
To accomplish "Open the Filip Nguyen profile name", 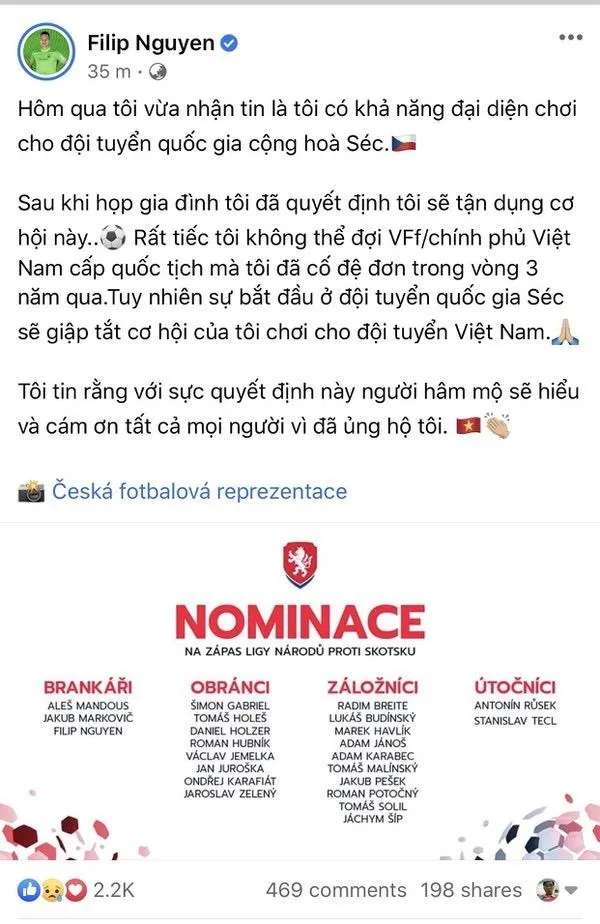I will pyautogui.click(x=152, y=44).
